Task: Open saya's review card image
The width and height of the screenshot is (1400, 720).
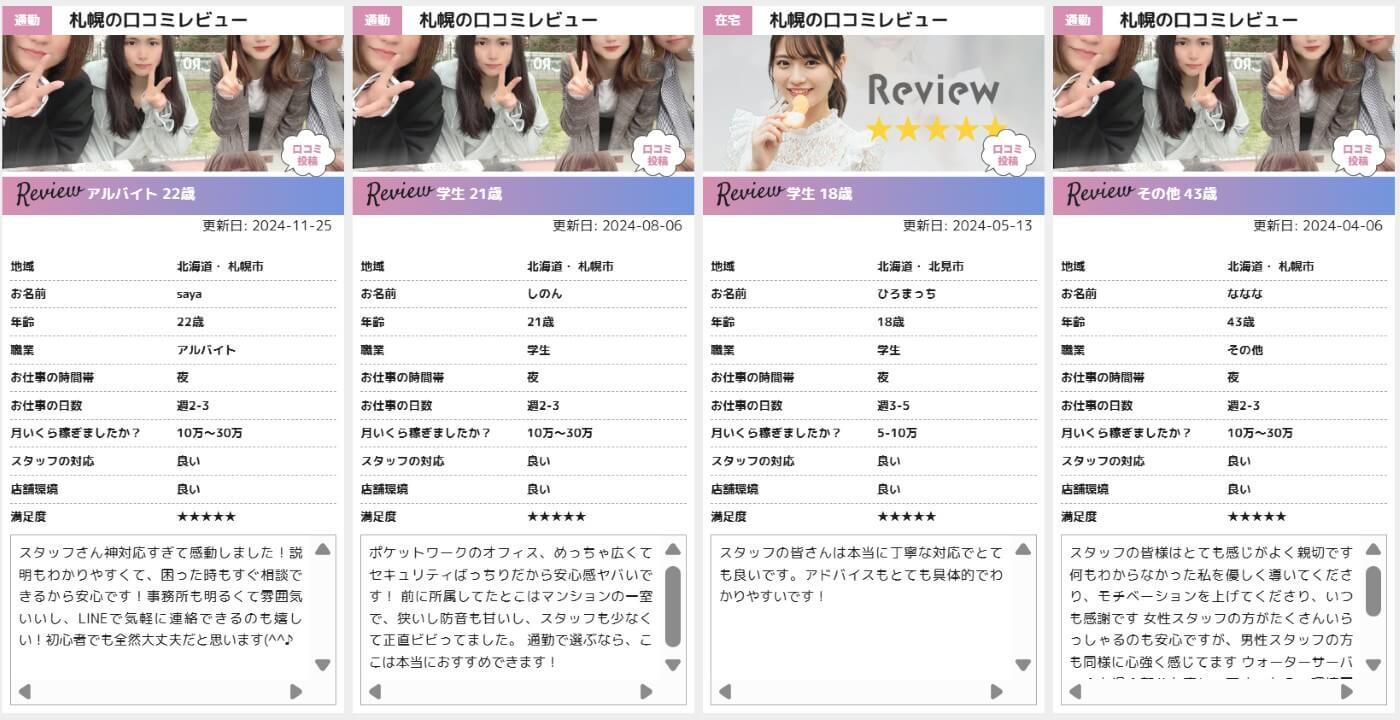Action: pos(172,104)
